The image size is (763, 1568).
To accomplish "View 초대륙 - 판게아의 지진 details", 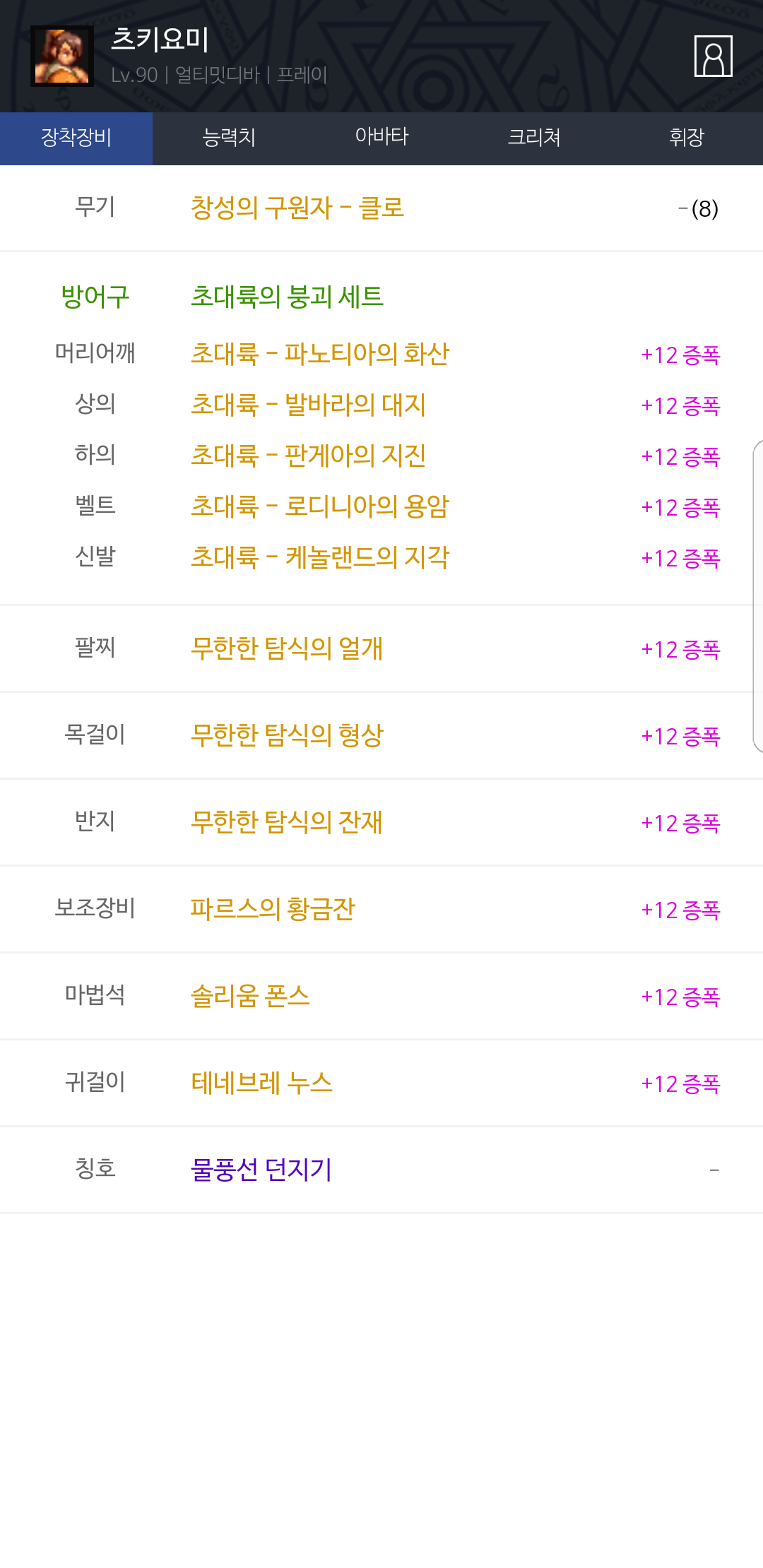I will (308, 456).
